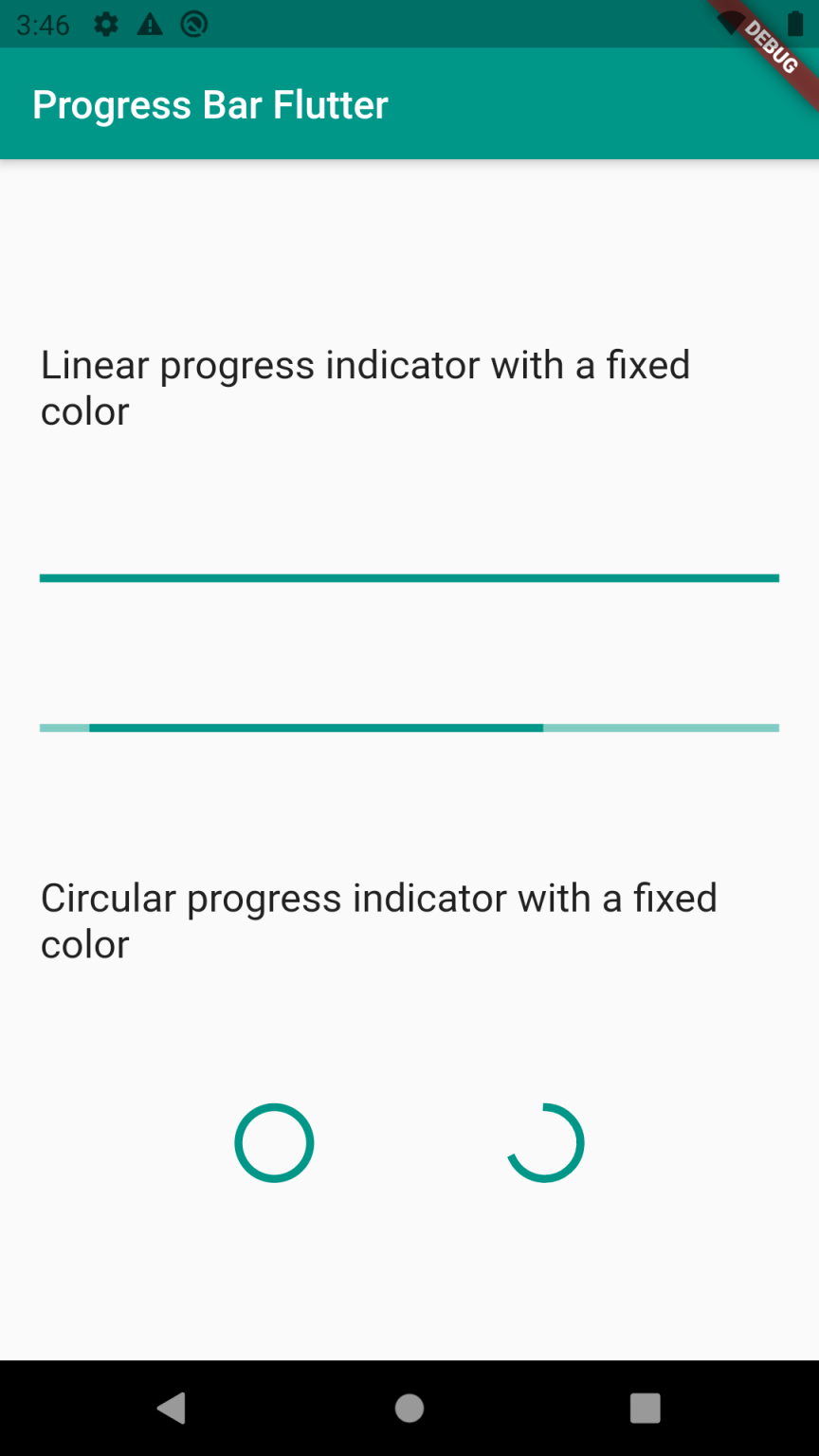Image resolution: width=819 pixels, height=1456 pixels.
Task: Open recent apps with the square button
Action: coord(645,1409)
